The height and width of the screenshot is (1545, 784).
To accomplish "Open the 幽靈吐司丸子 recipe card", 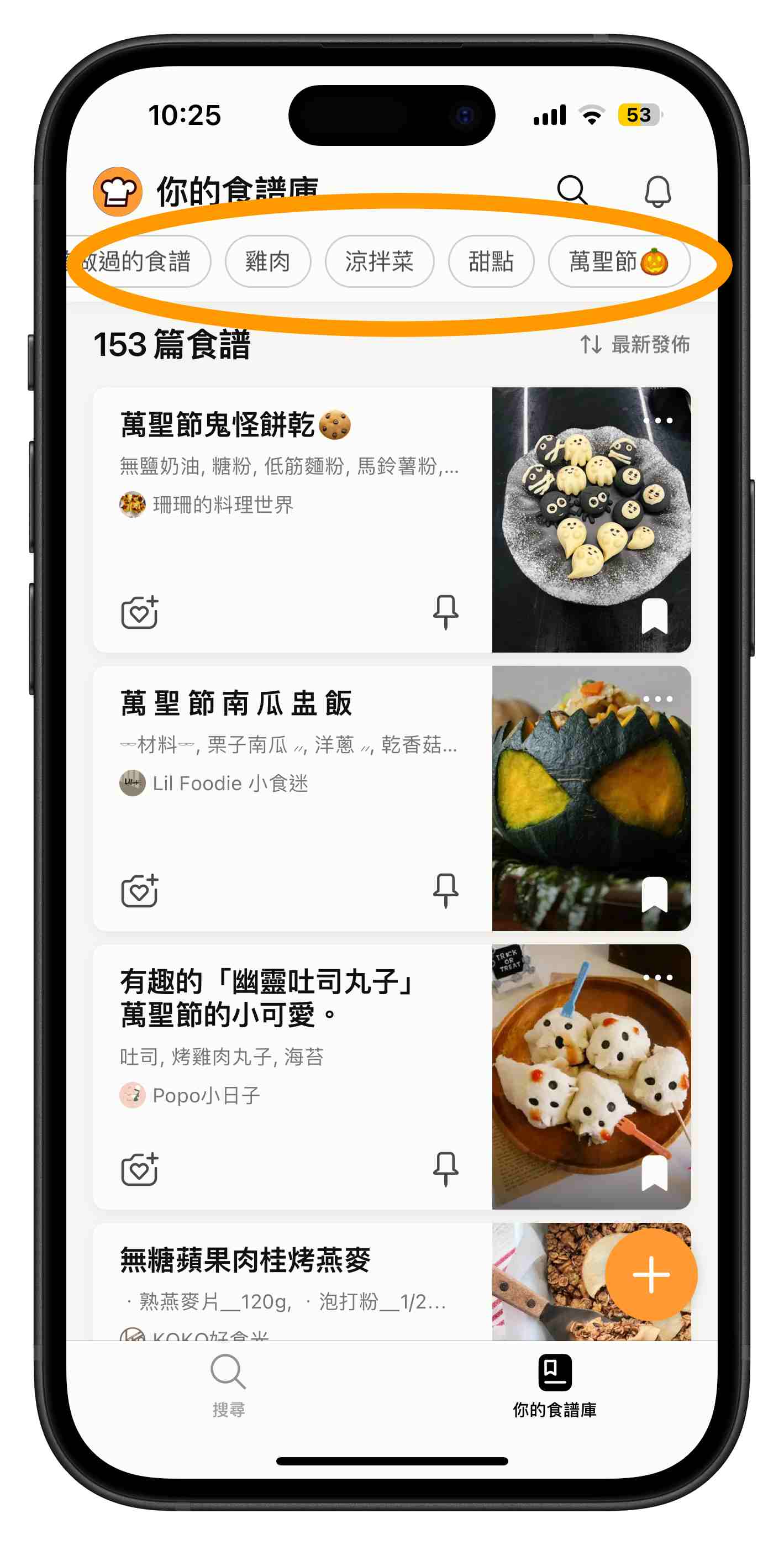I will point(392,1076).
